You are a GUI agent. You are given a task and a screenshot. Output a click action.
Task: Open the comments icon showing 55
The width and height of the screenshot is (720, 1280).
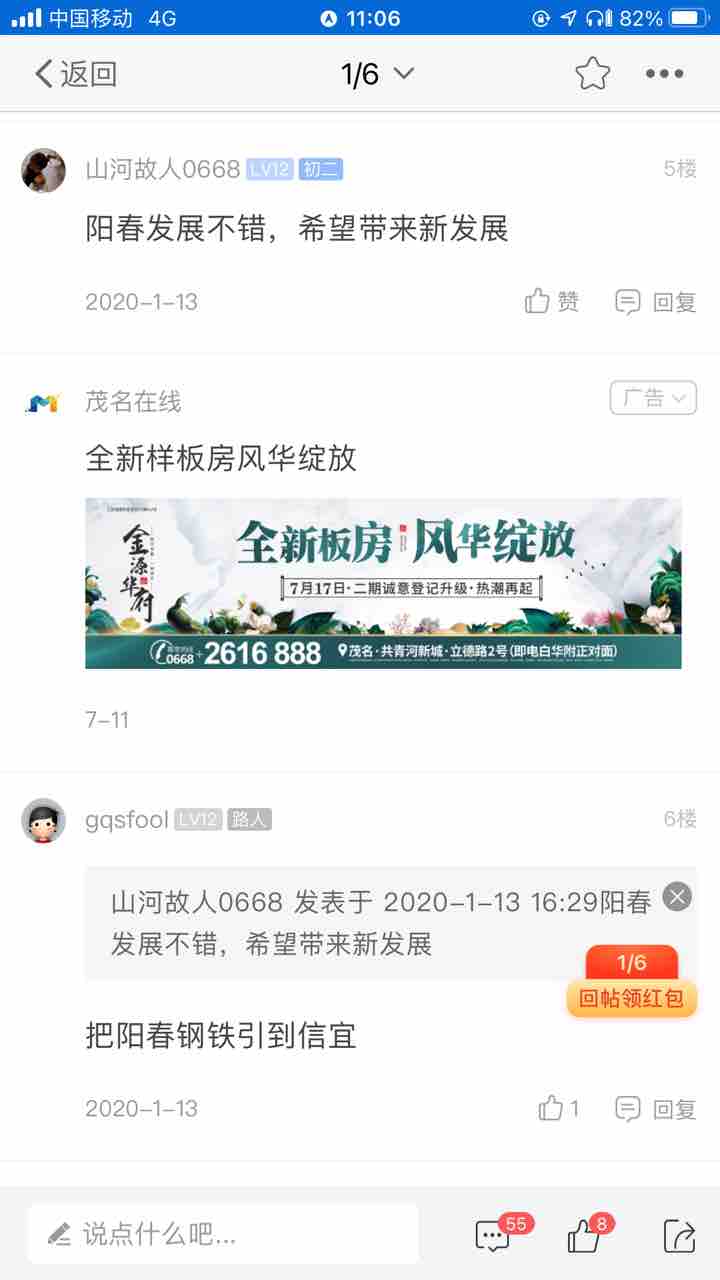point(493,1236)
